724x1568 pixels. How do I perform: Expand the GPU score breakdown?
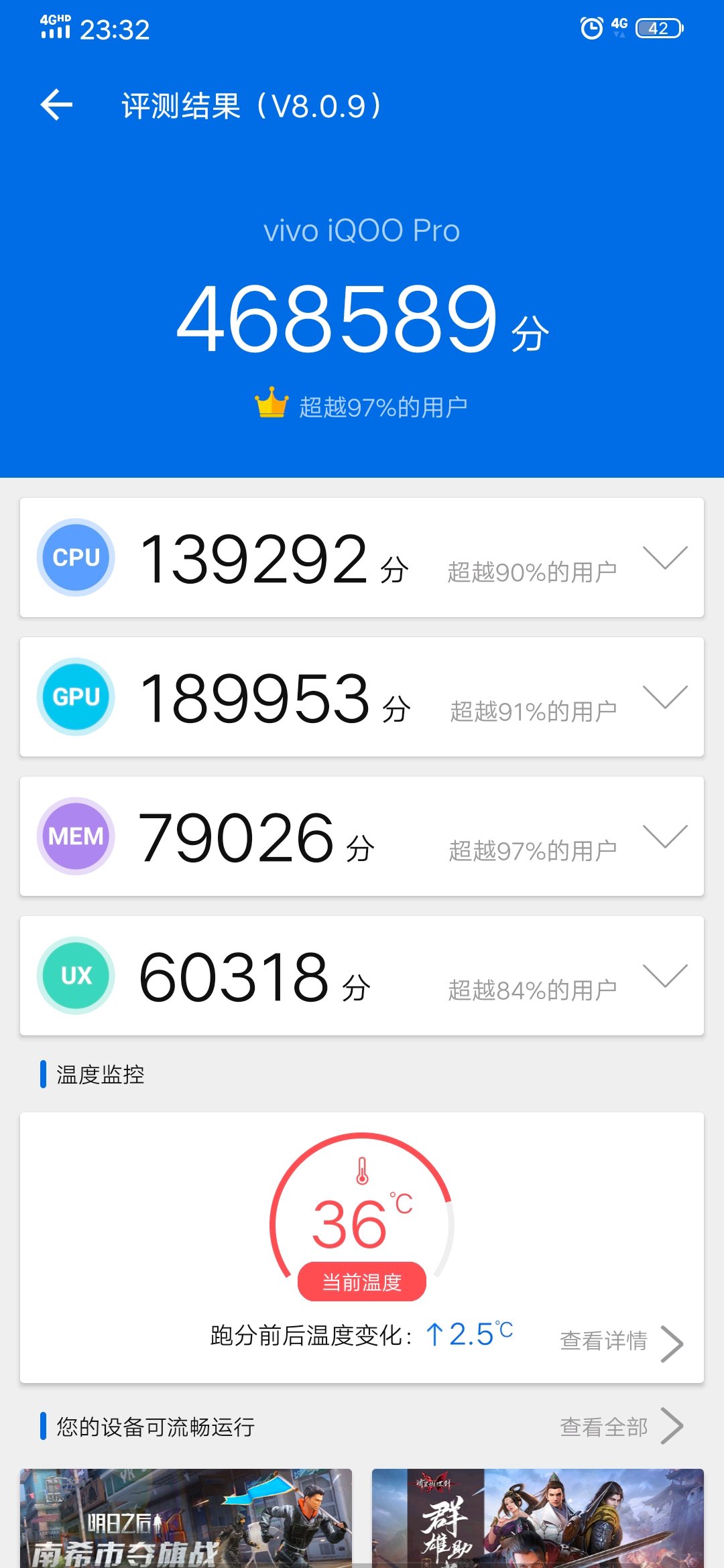pyautogui.click(x=664, y=697)
